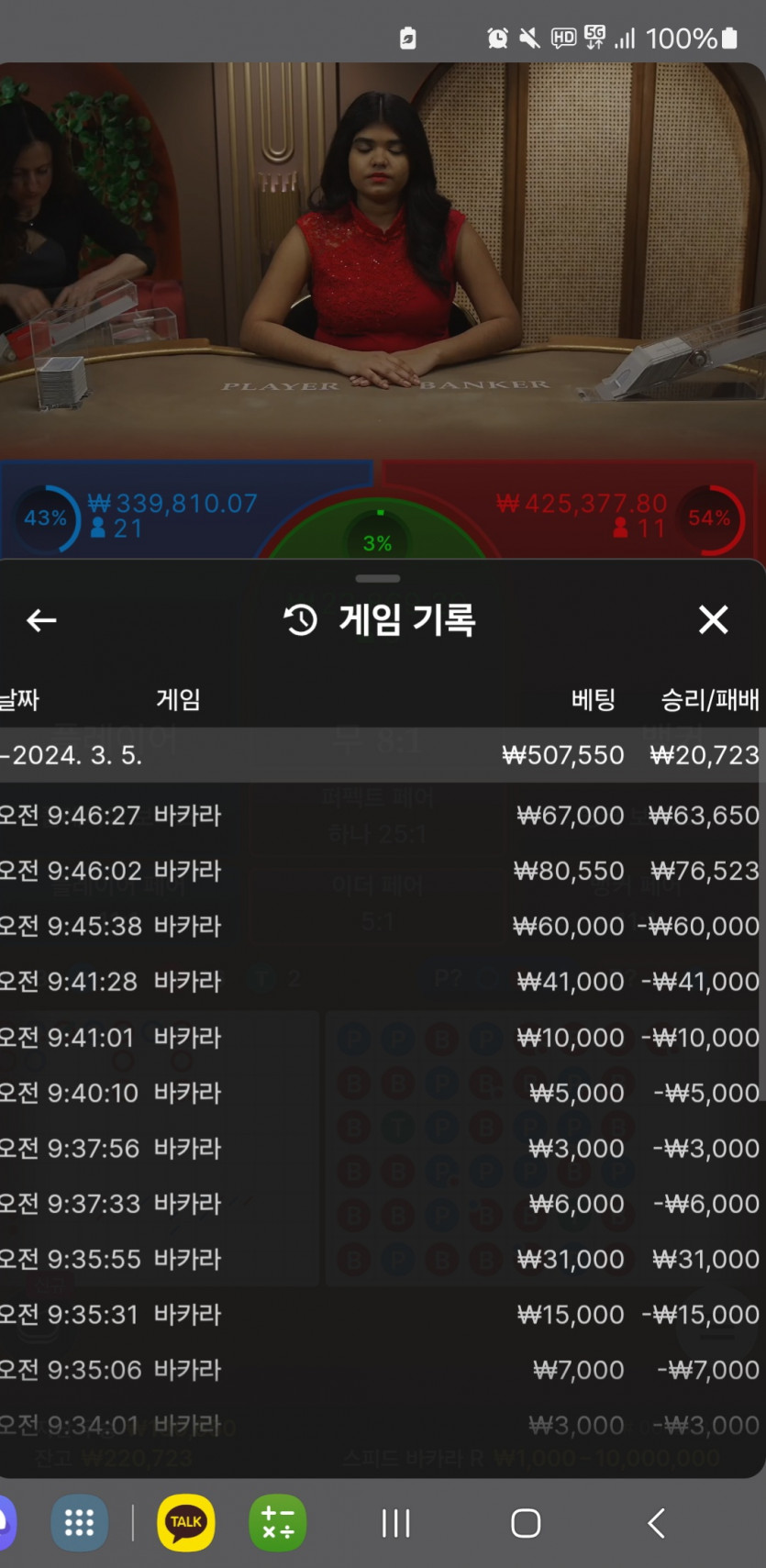Open the 오전 9:46:02 바카라 record
Viewport: 766px width, 1568px height.
[x=381, y=871]
